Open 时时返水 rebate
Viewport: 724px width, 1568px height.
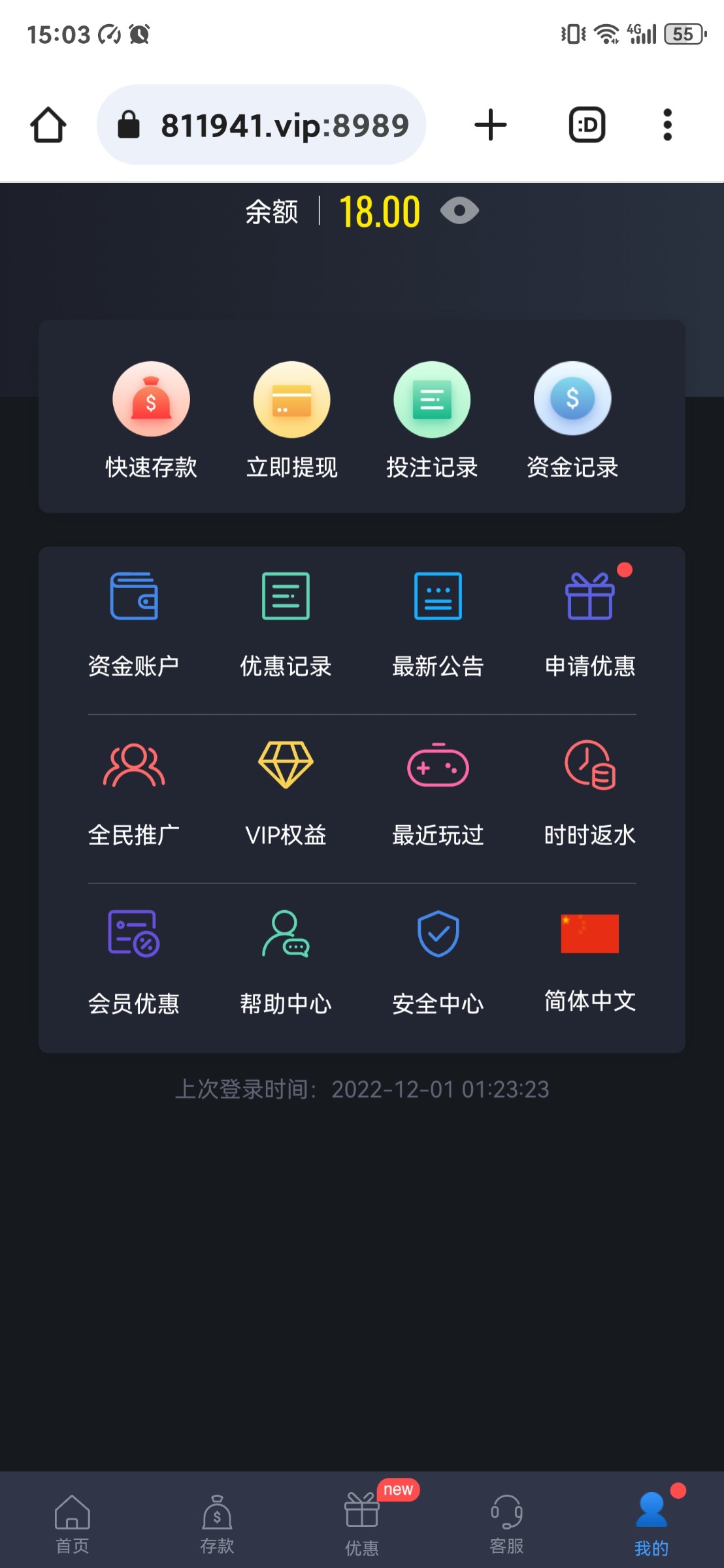pos(590,794)
